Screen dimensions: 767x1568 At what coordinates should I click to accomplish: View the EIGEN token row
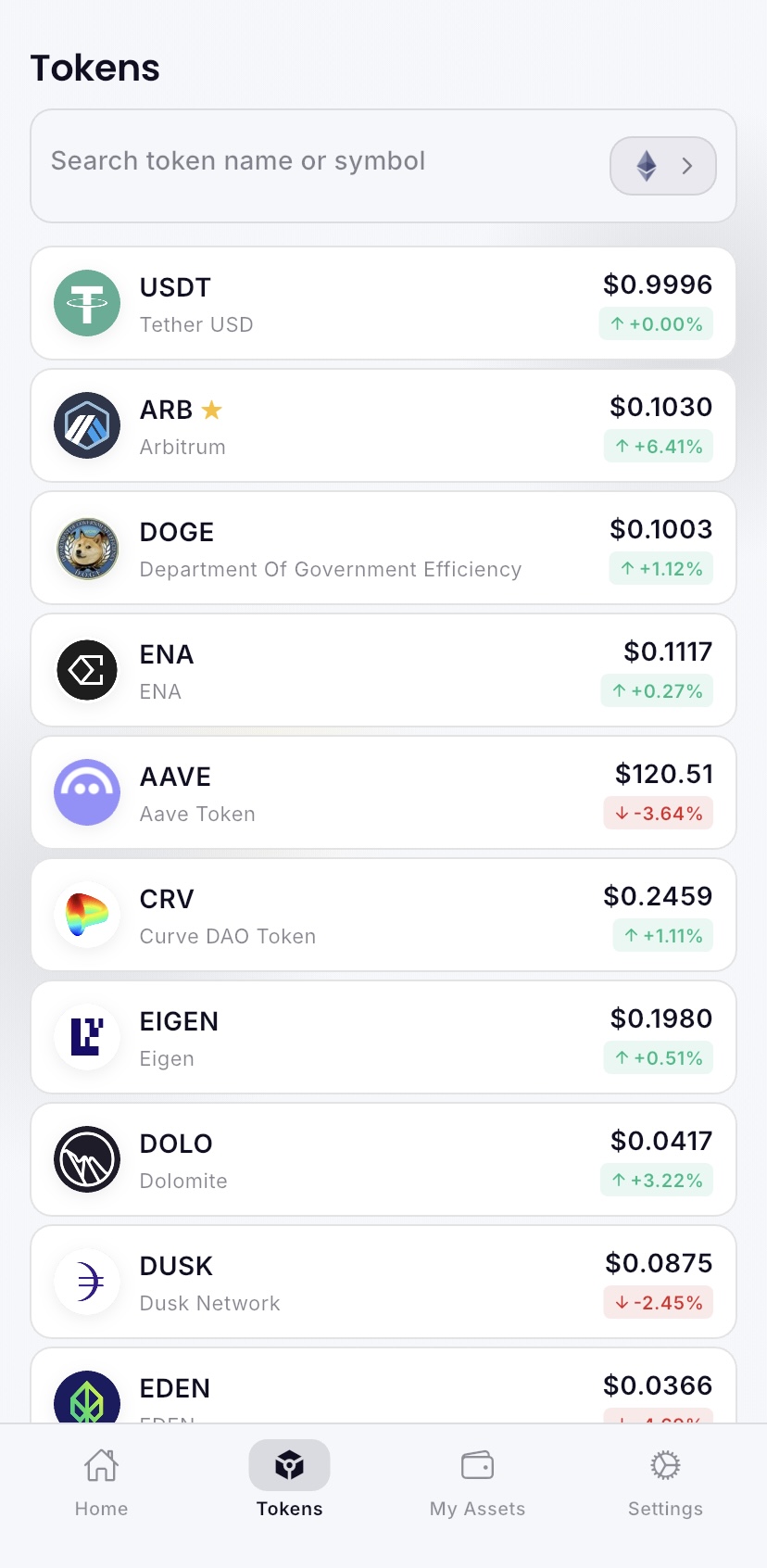point(383,1037)
